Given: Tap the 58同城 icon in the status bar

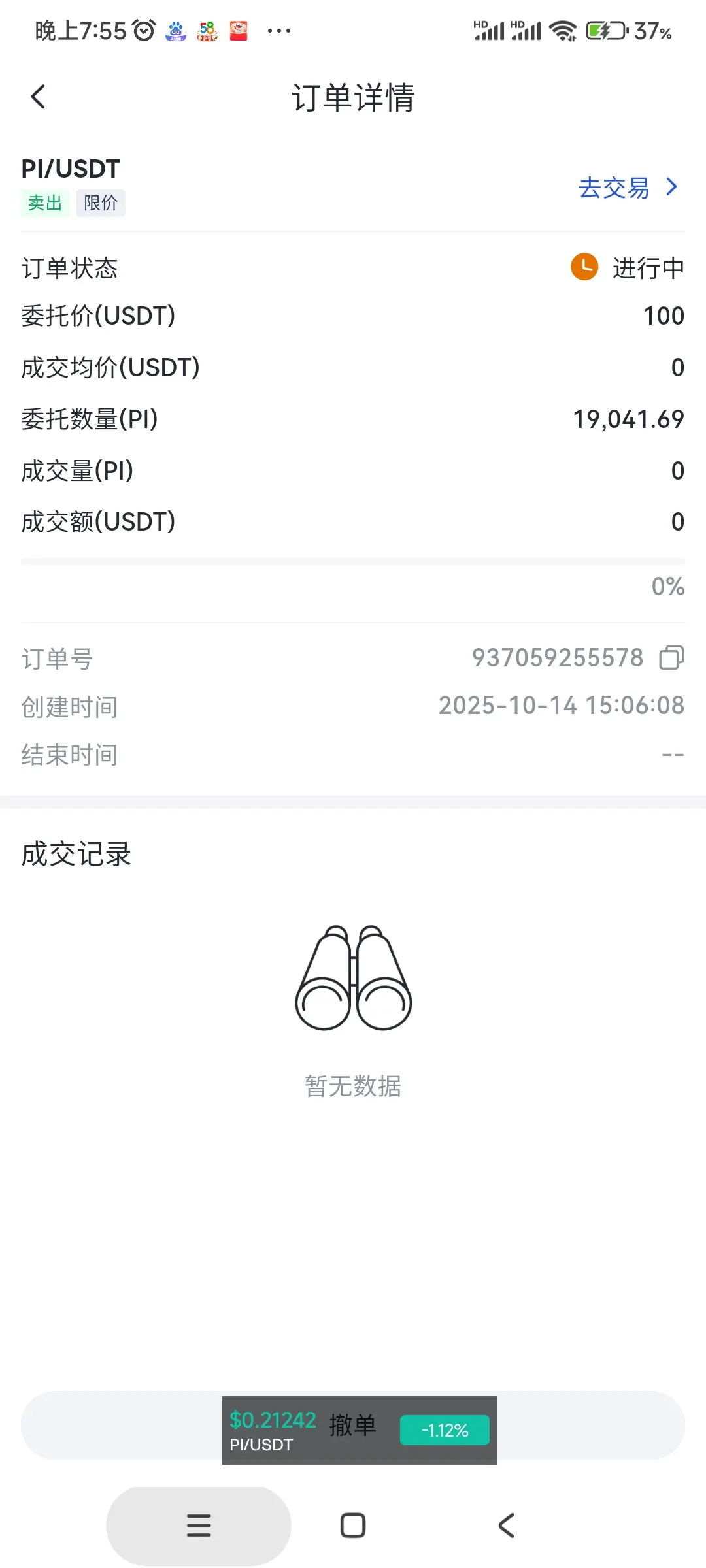Looking at the screenshot, I should [x=207, y=30].
